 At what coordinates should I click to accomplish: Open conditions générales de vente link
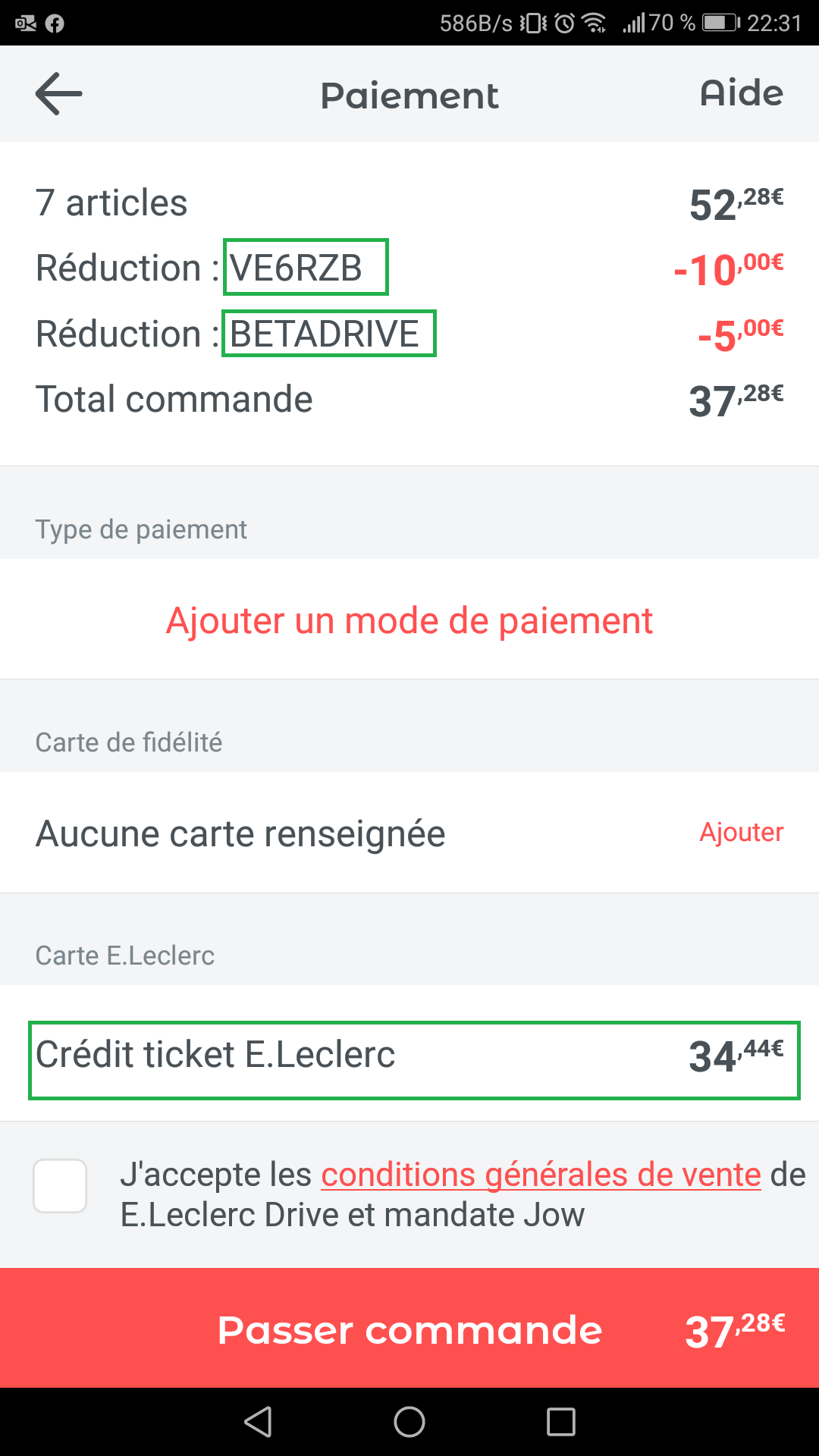541,1175
